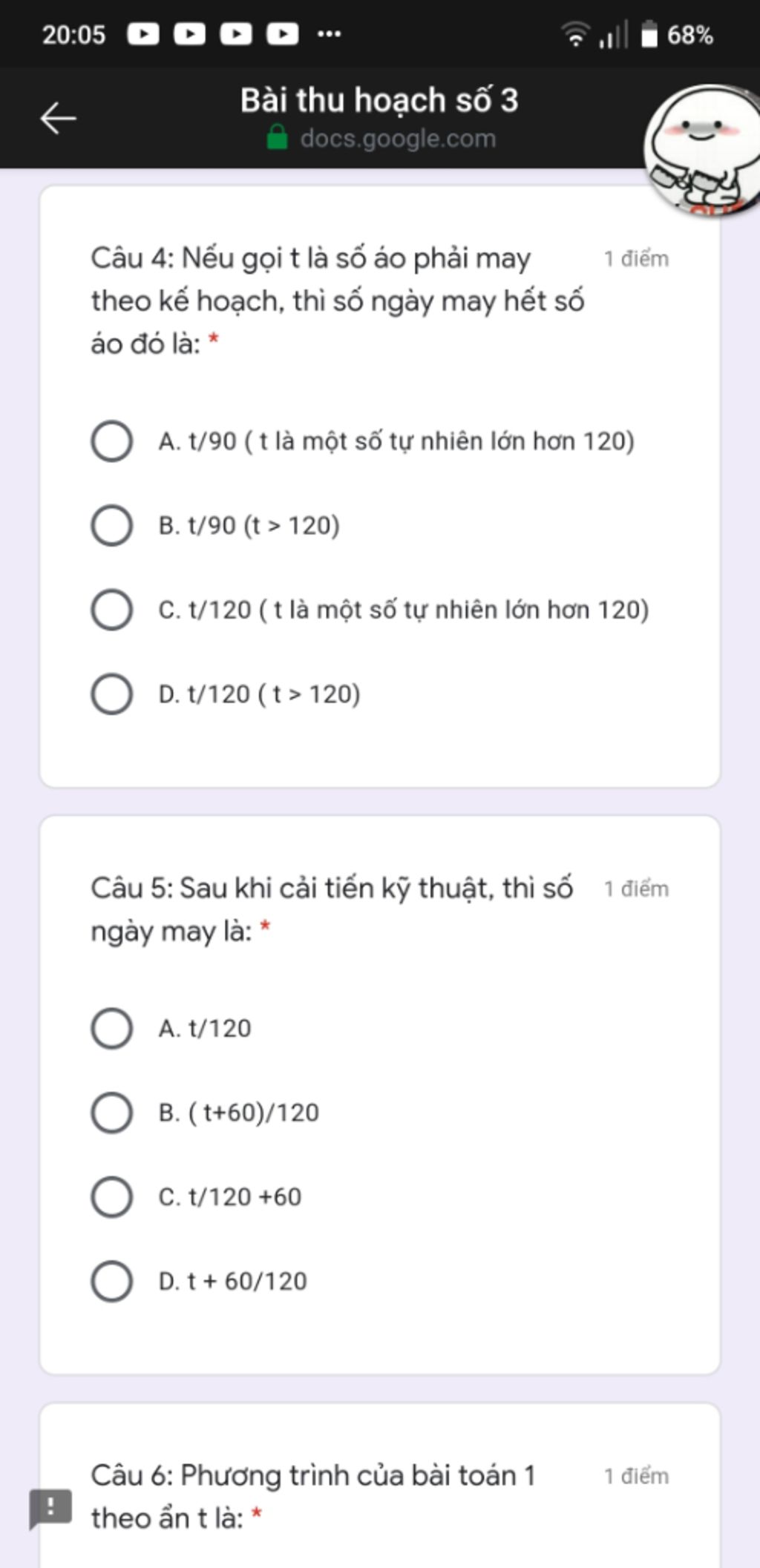Select D. t + 60/120 in Câu 5

point(112,1281)
